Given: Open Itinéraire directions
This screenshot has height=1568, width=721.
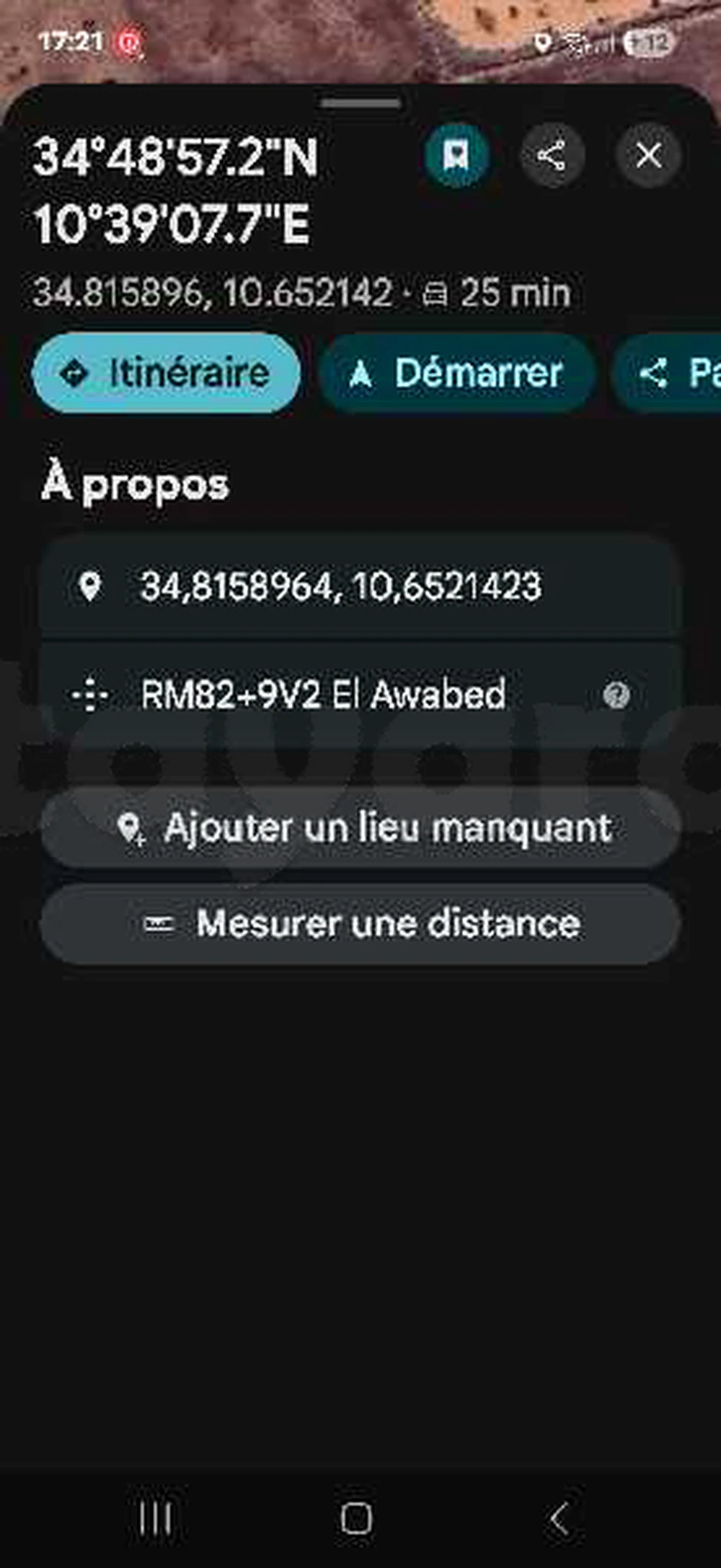Looking at the screenshot, I should point(167,373).
